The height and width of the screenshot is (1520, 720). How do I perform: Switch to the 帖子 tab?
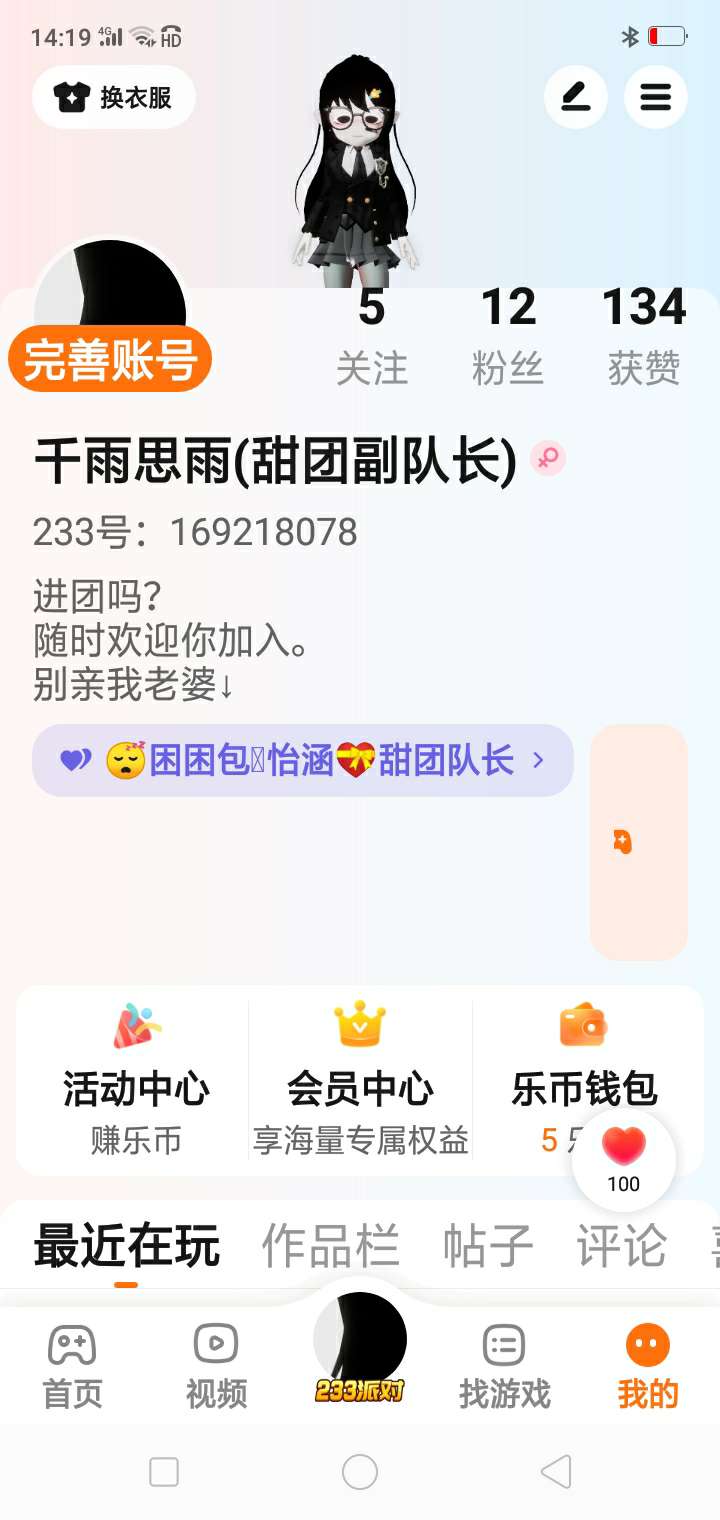pos(488,1246)
